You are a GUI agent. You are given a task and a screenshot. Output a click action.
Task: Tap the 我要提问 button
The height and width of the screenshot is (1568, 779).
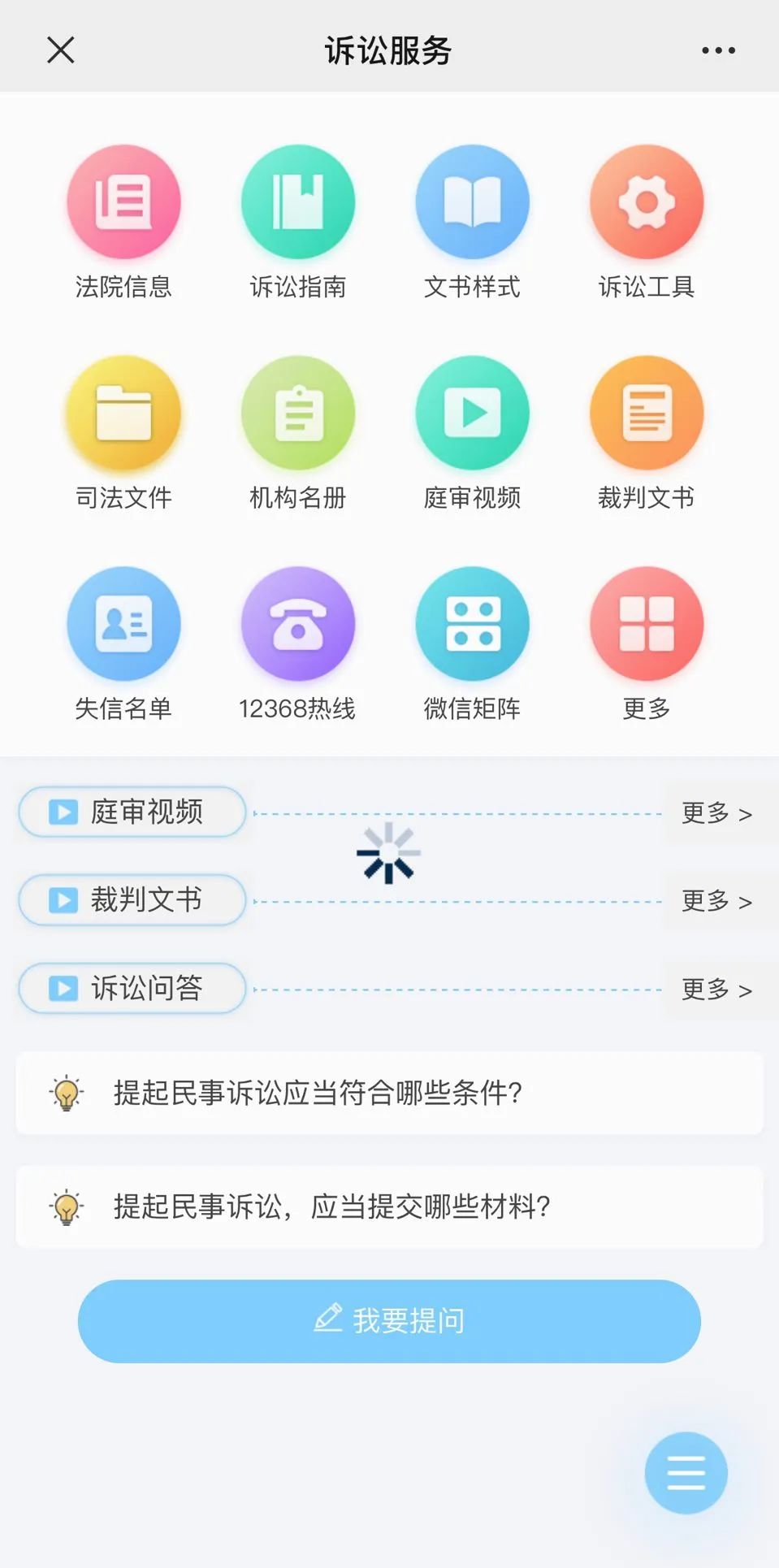pyautogui.click(x=389, y=1321)
